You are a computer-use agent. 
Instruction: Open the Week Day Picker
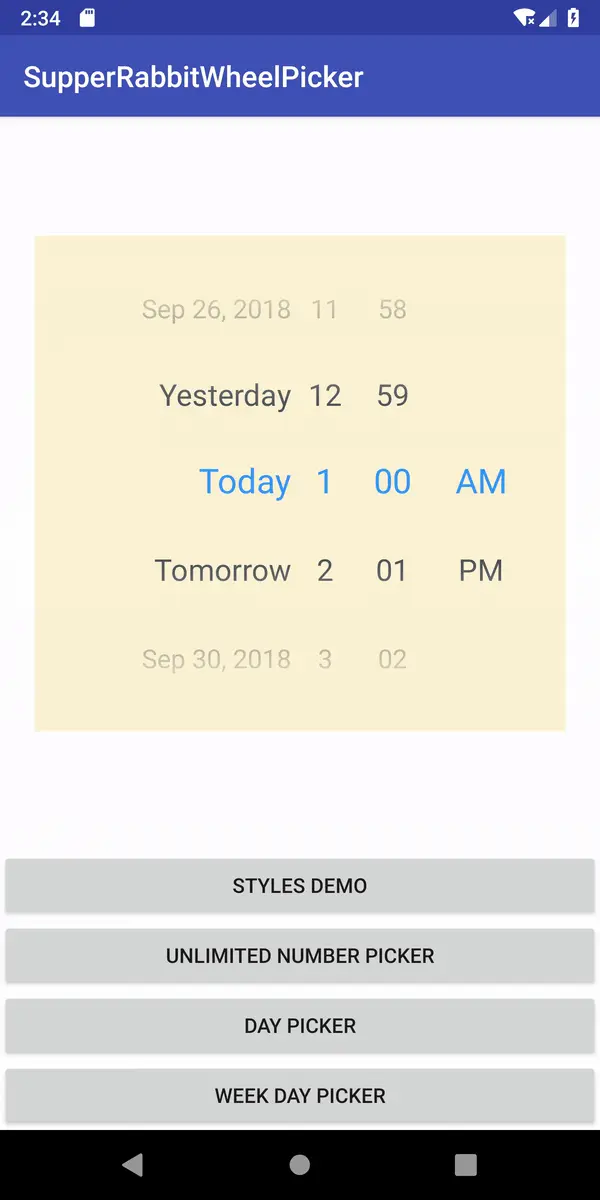(x=300, y=1096)
